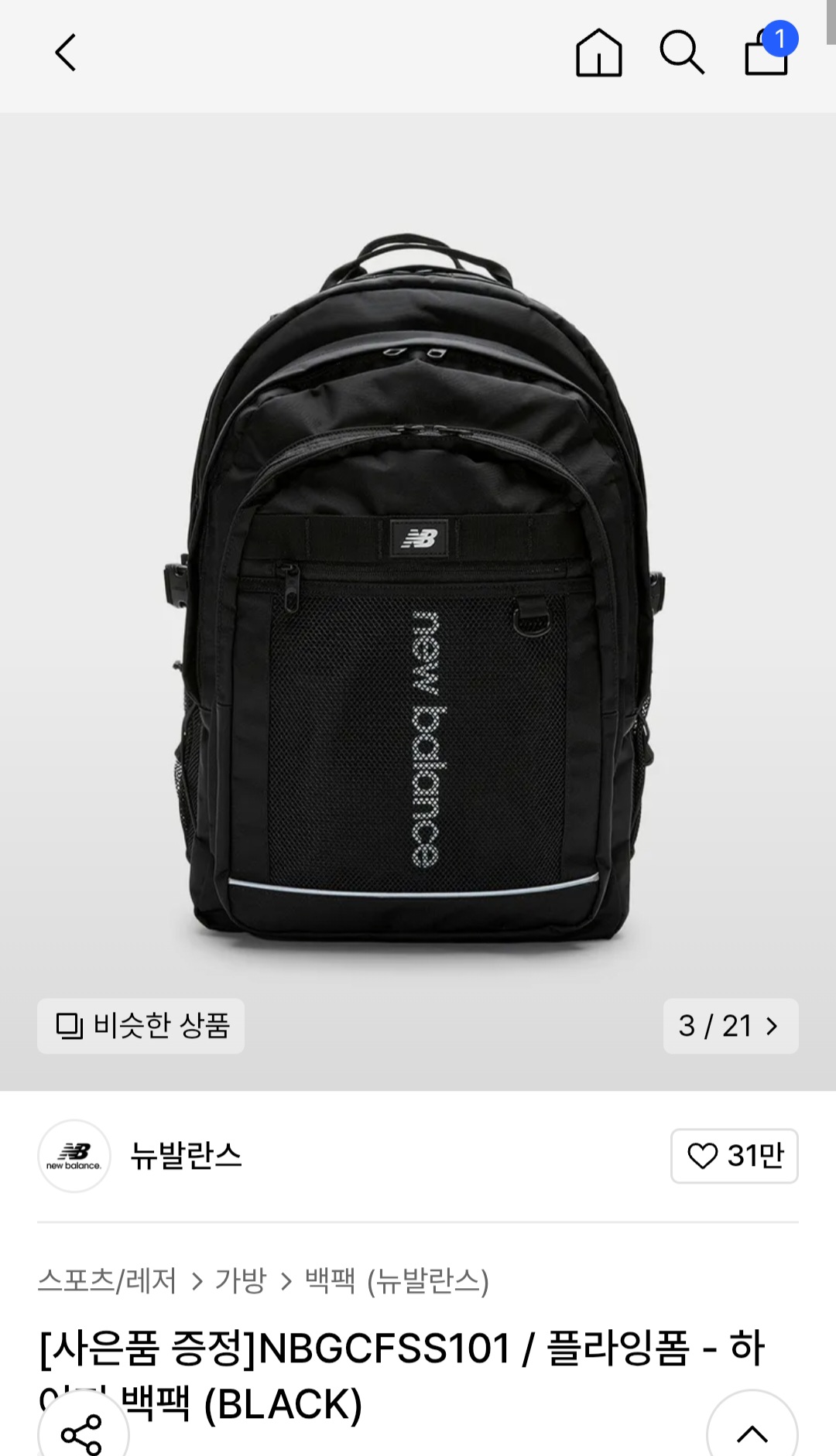Share this product
This screenshot has height=1456, width=836.
pyautogui.click(x=82, y=1433)
